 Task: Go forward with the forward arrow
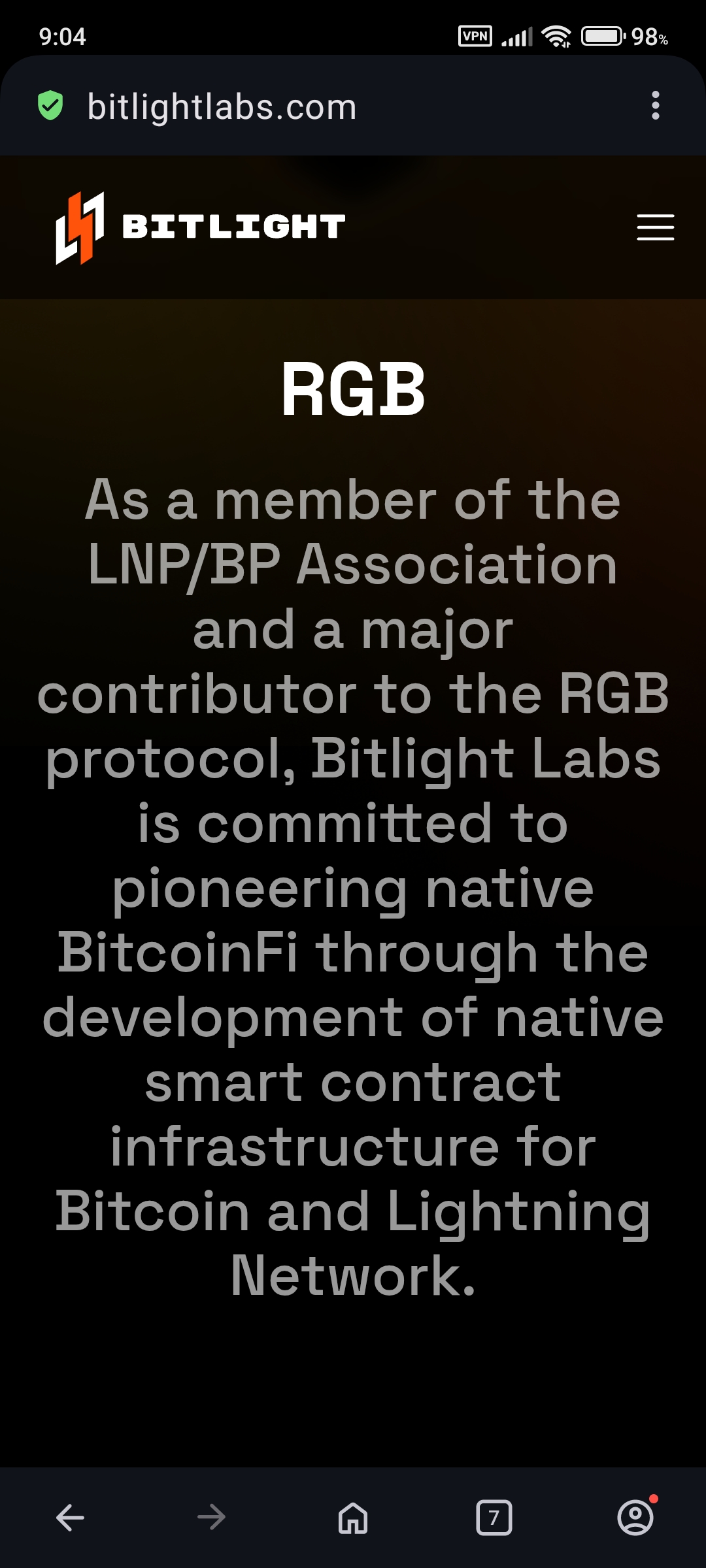211,1517
